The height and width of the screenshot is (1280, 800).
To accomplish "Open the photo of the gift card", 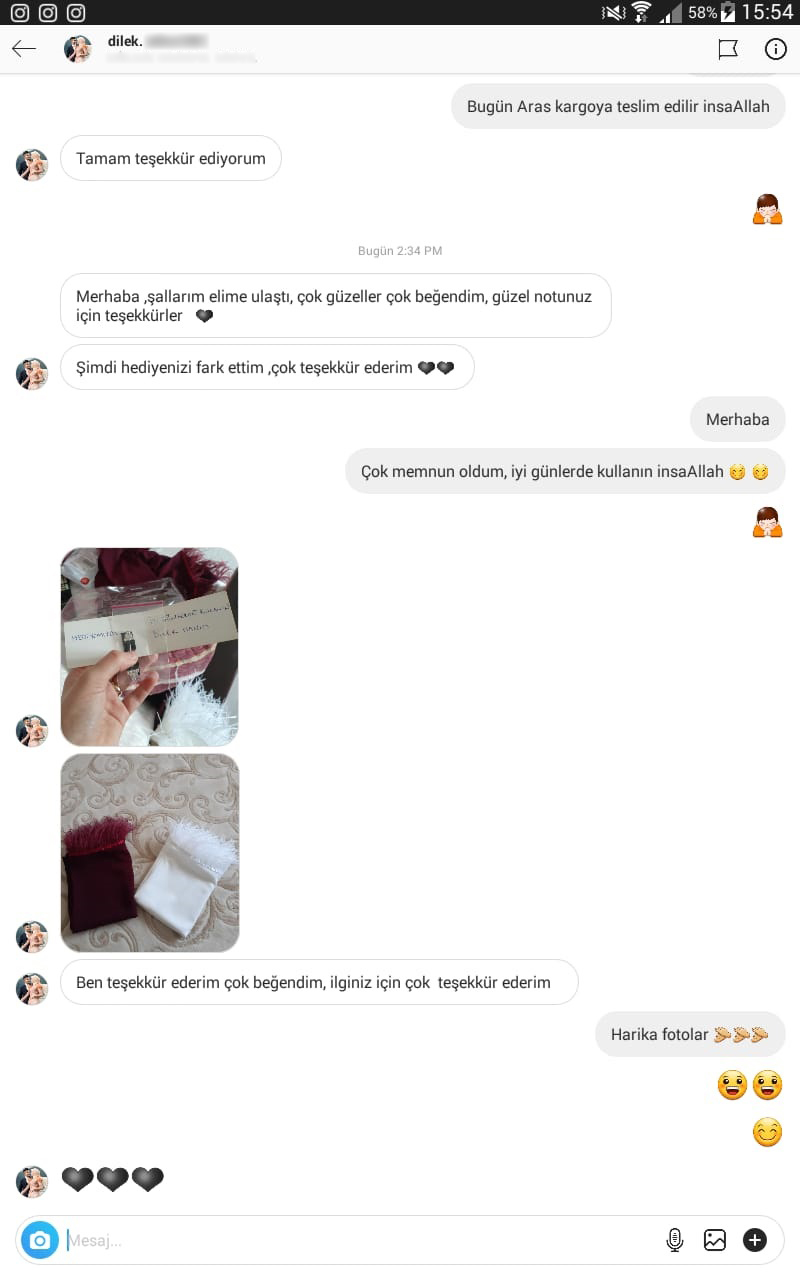I will click(150, 647).
